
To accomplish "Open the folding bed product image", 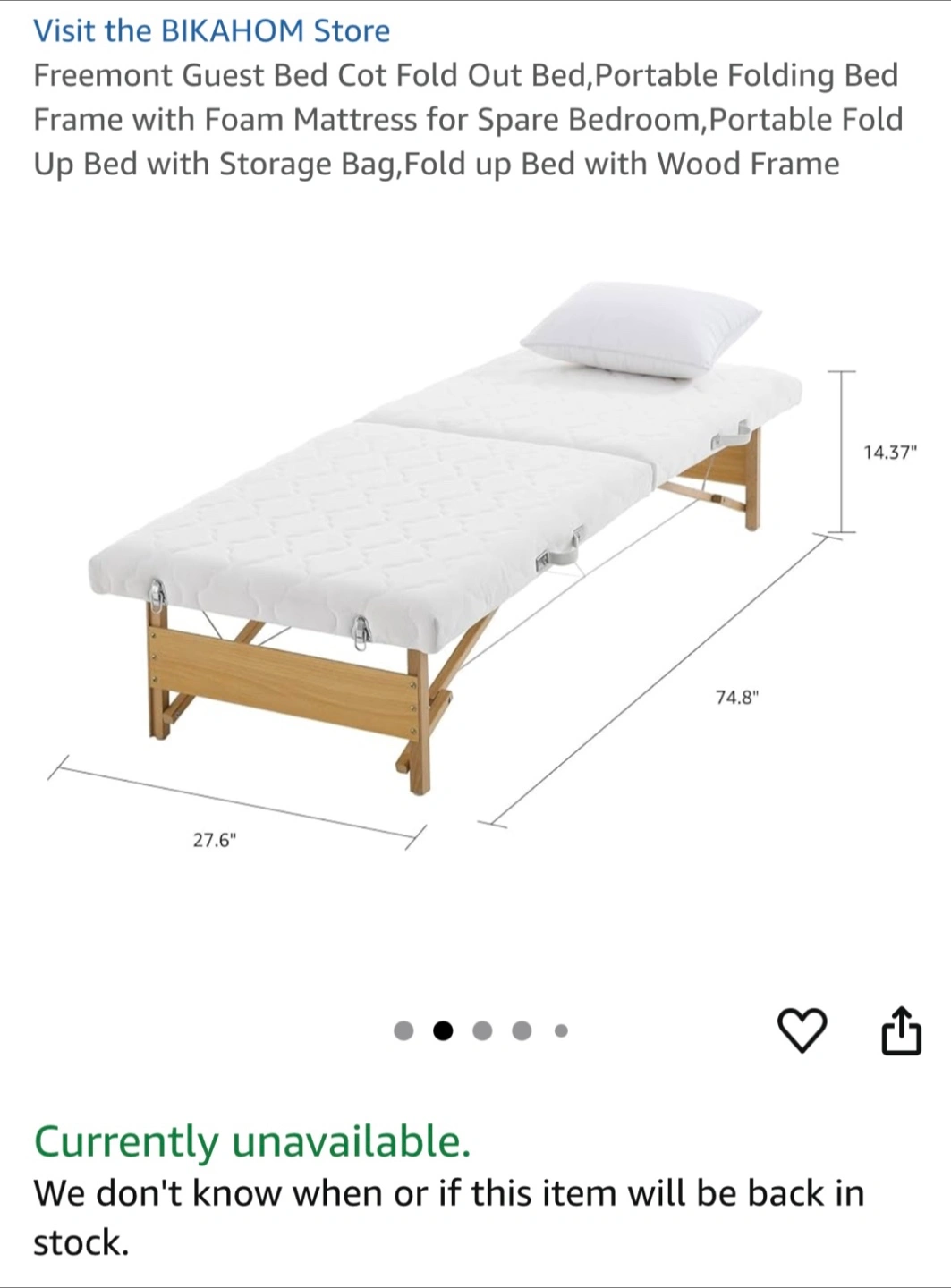I will [x=447, y=555].
